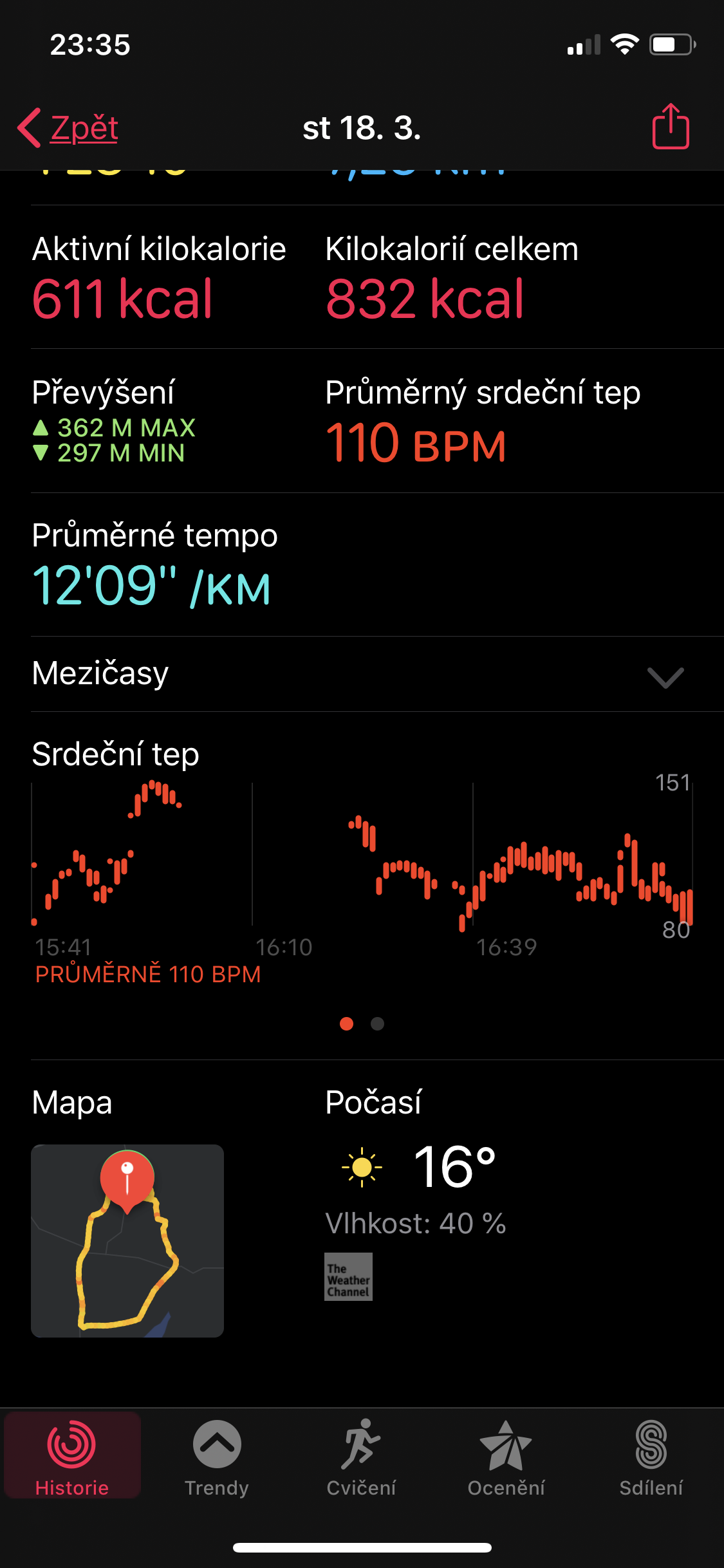This screenshot has width=724, height=1568.
Task: Select the second heart rate chart page dot
Action: point(378,1023)
